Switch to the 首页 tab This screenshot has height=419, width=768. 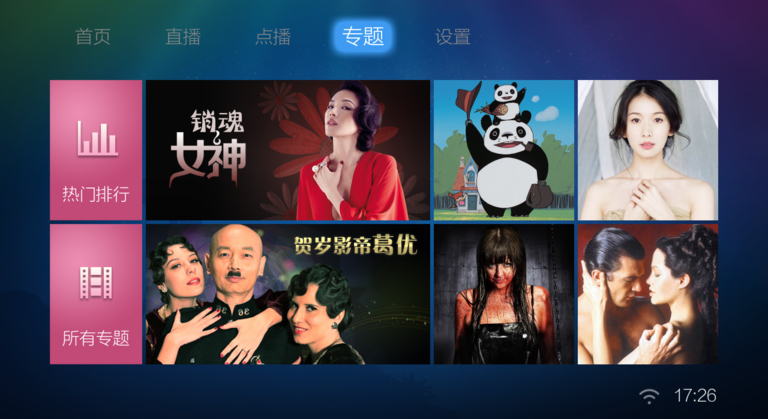click(93, 37)
